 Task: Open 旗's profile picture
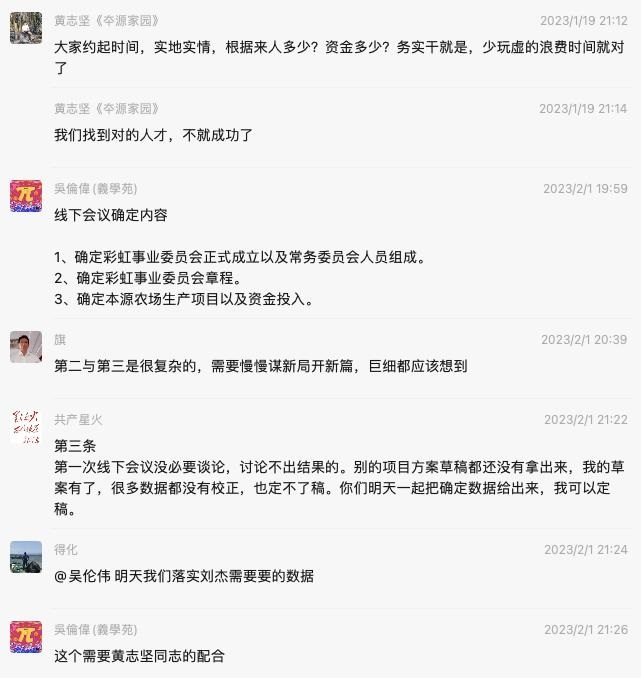[26, 347]
